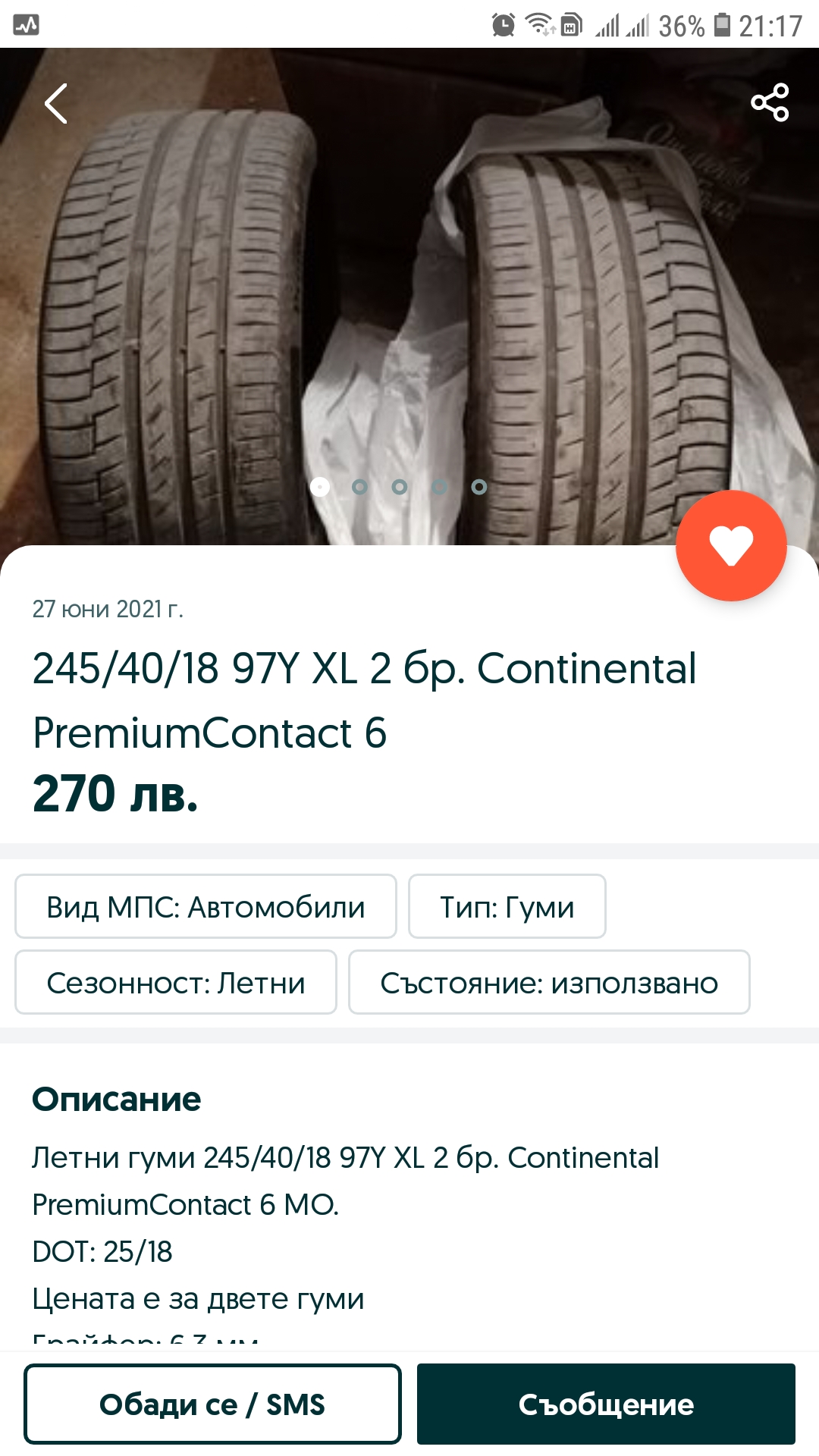This screenshot has width=819, height=1456.
Task: Select the "Тип: Гуми" chip
Action: (507, 906)
